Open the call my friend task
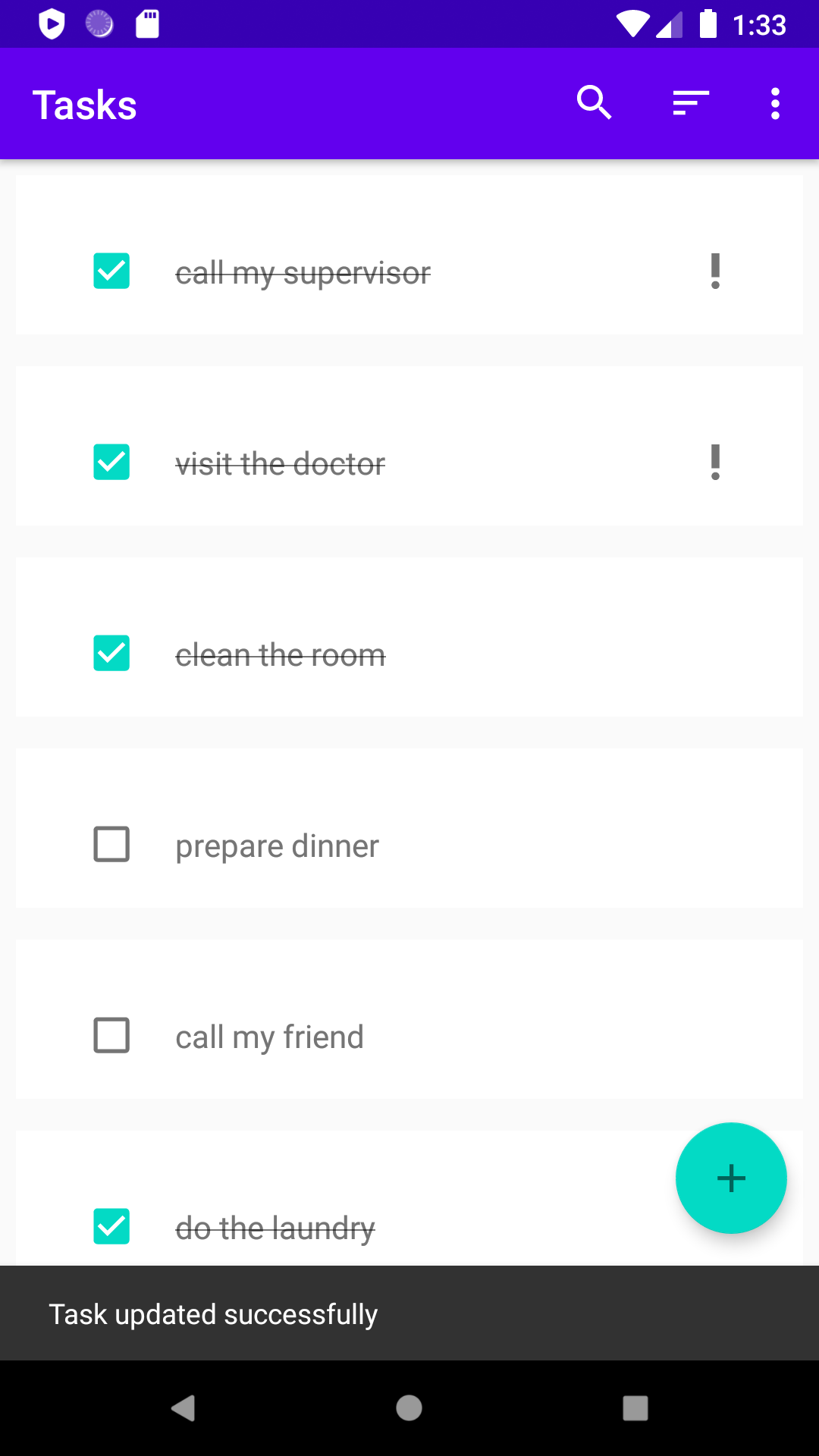 [409, 1019]
